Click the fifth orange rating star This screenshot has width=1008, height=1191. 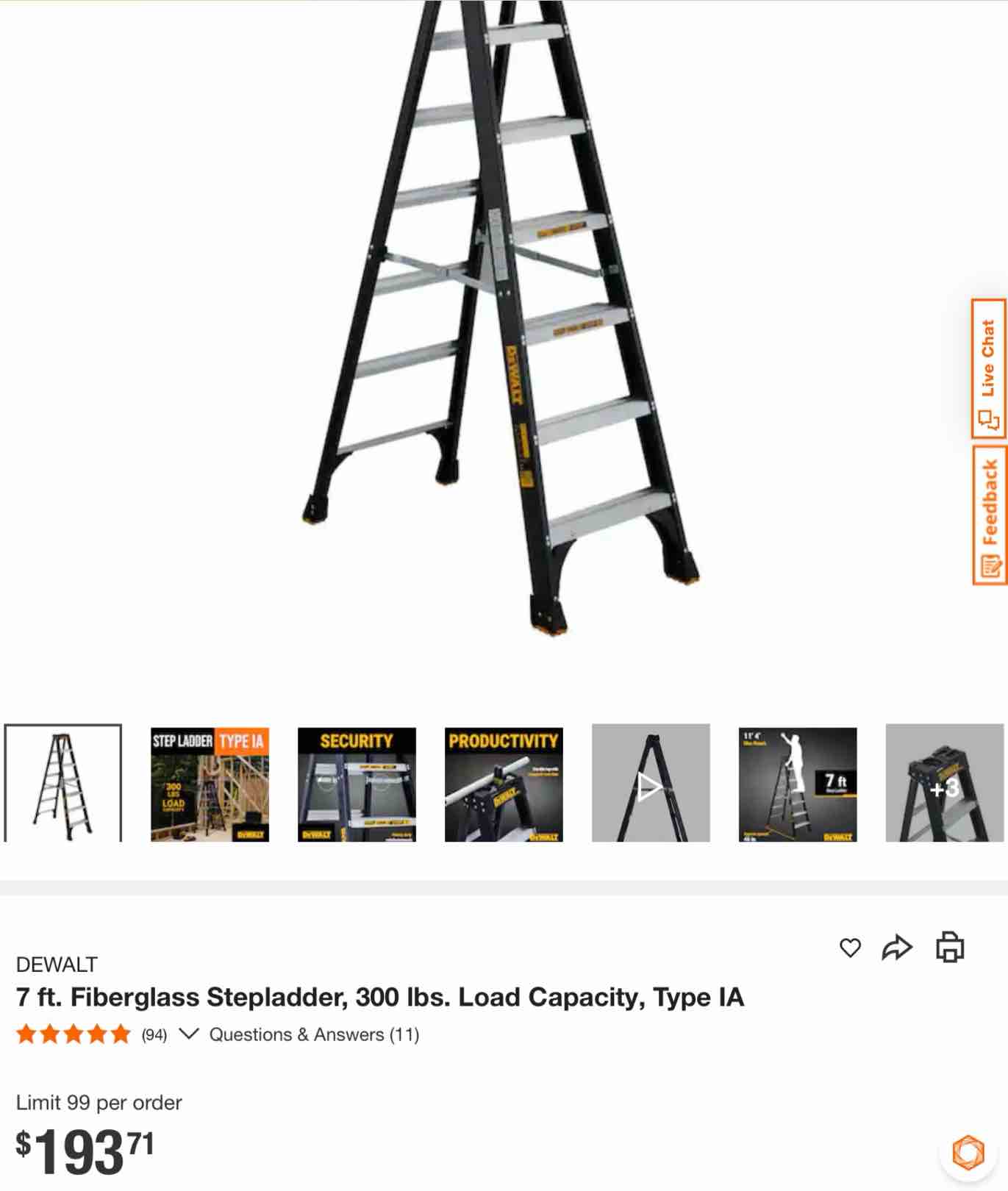[120, 1034]
